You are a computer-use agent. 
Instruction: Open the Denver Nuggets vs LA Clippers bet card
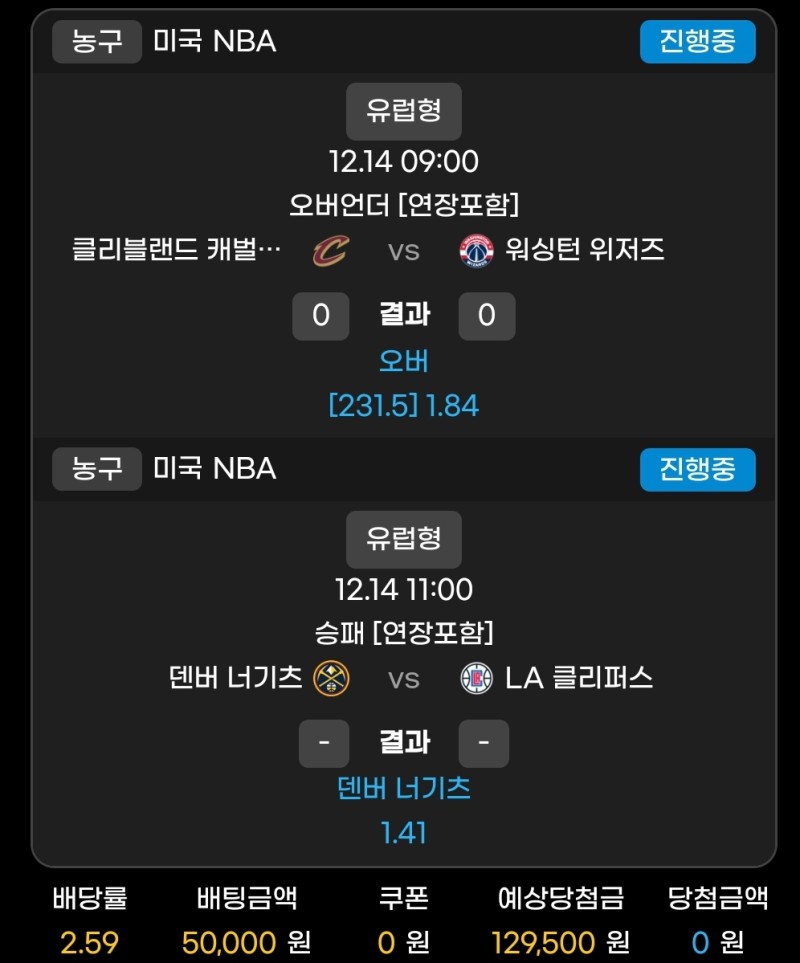point(404,678)
